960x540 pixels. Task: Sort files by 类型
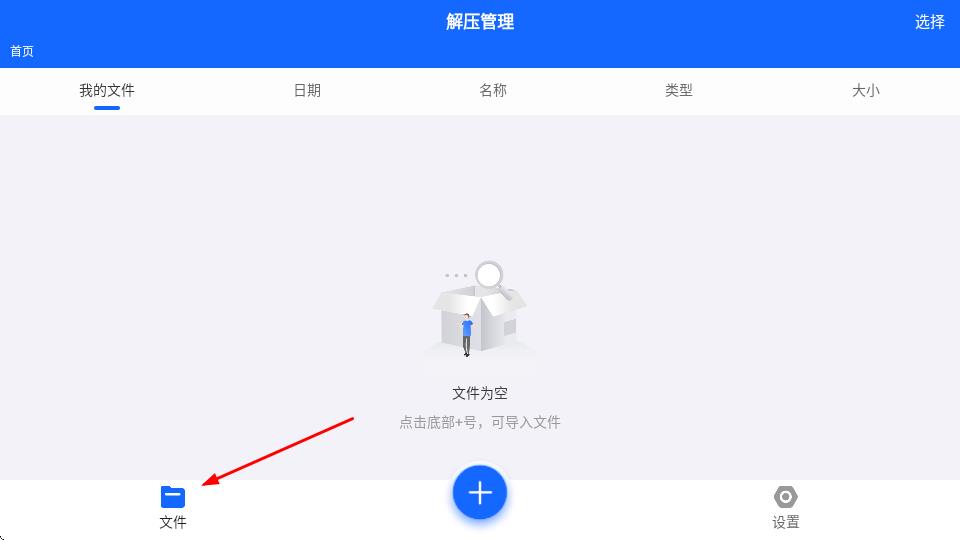click(x=679, y=90)
